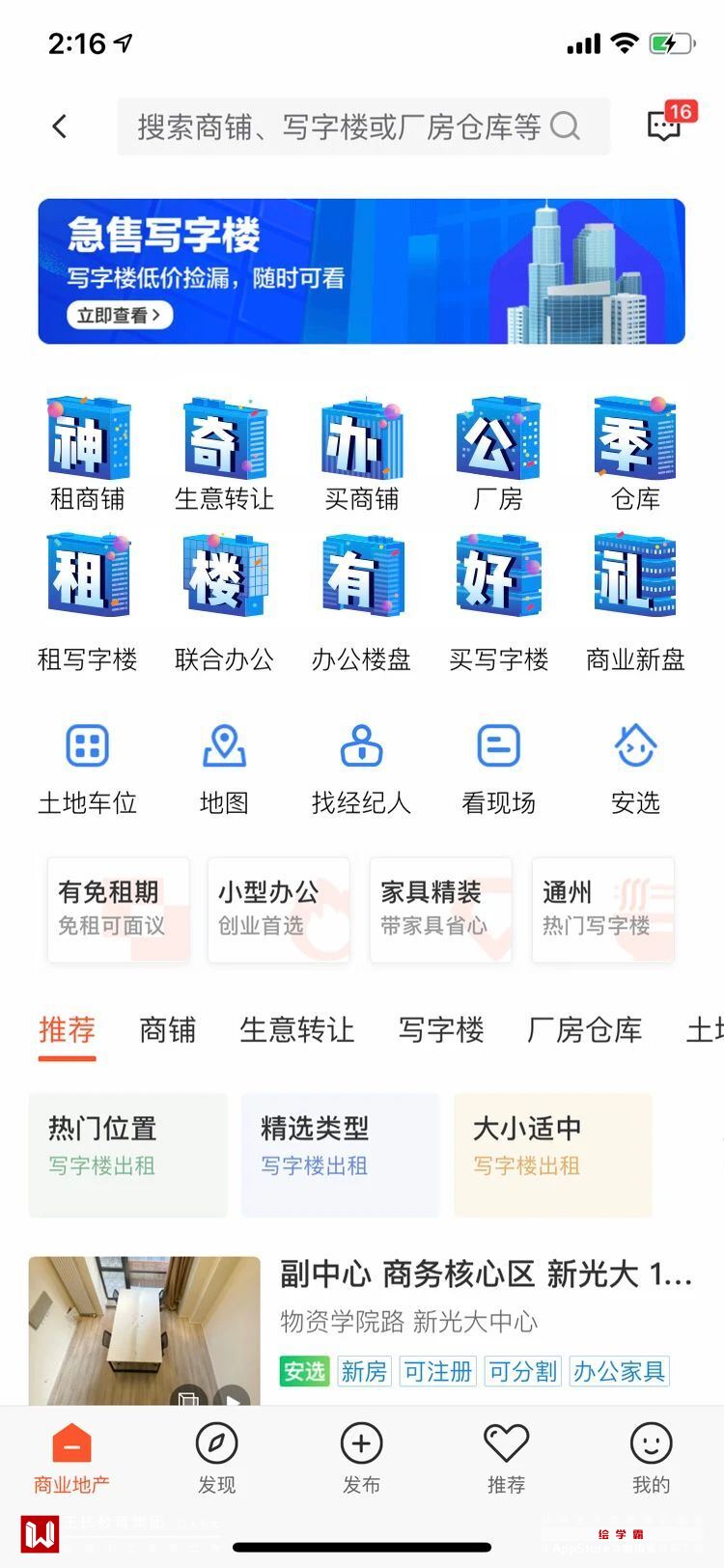724x1568 pixels.
Task: Open the 安选 shortcut
Action: point(635,770)
